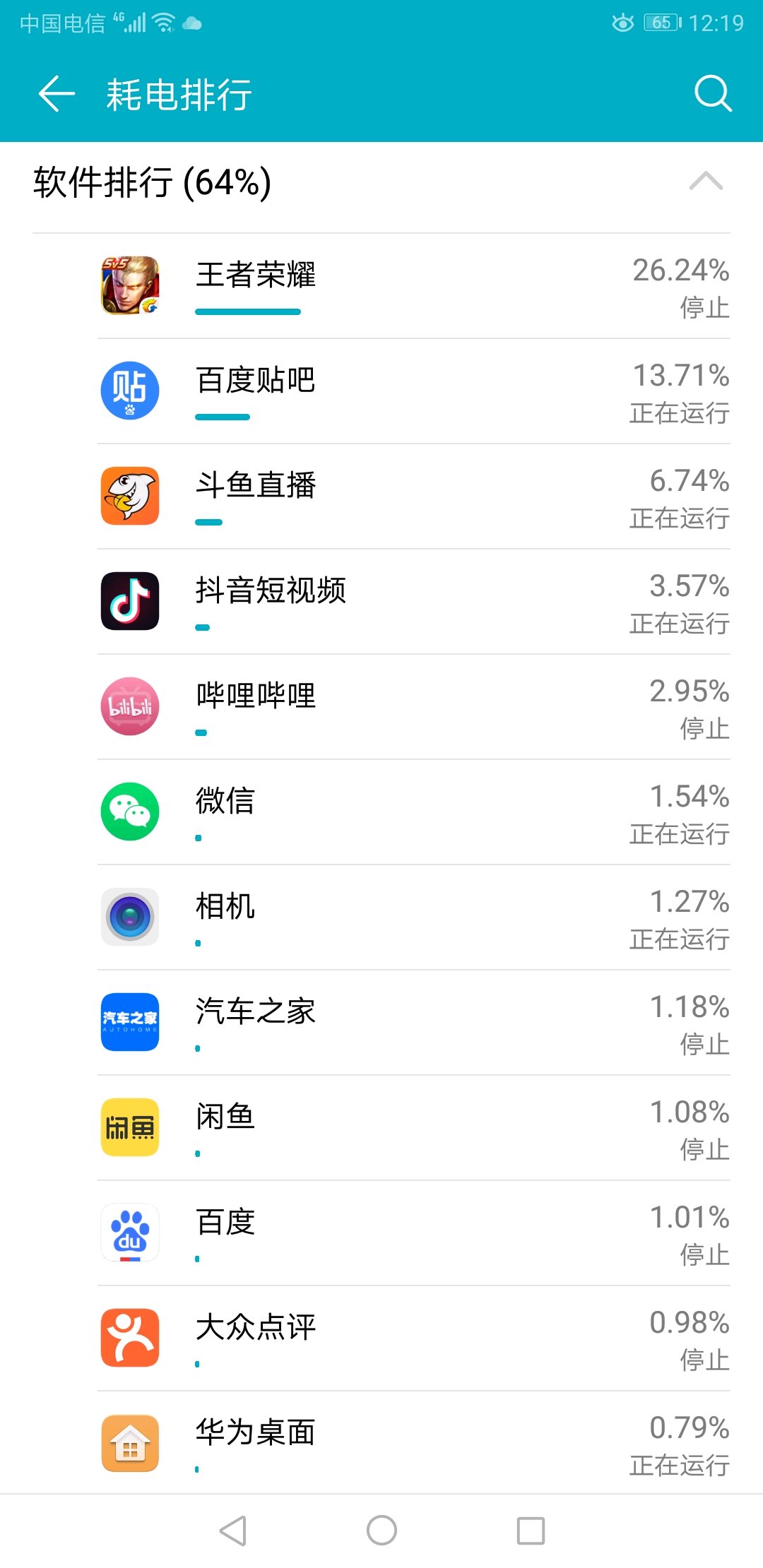Tap the 微信 entry
The height and width of the screenshot is (1568, 763).
coord(413,812)
